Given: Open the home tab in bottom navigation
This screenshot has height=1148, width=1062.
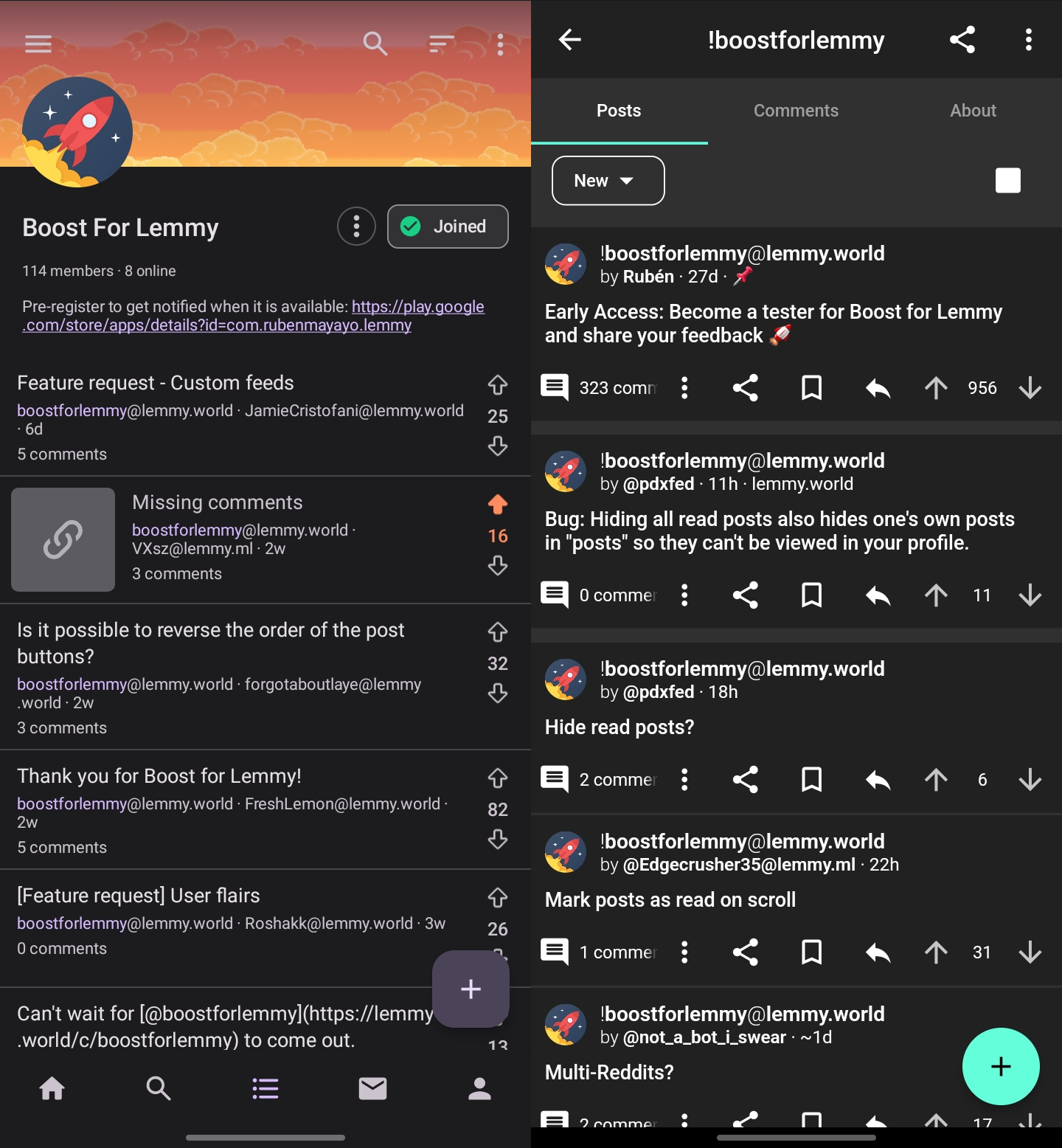Looking at the screenshot, I should point(52,1088).
